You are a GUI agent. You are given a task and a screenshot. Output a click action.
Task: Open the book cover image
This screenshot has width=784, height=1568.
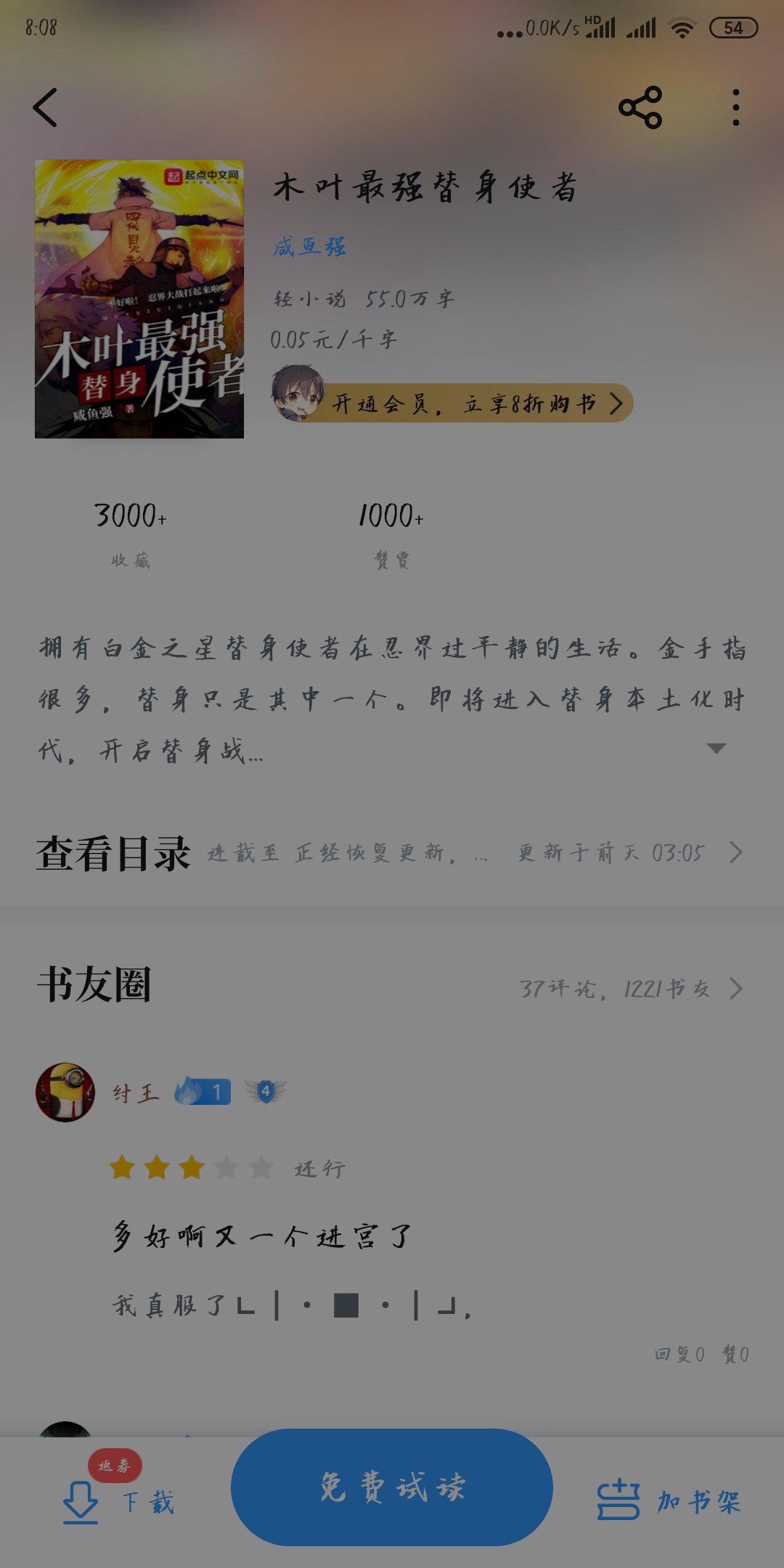[139, 299]
